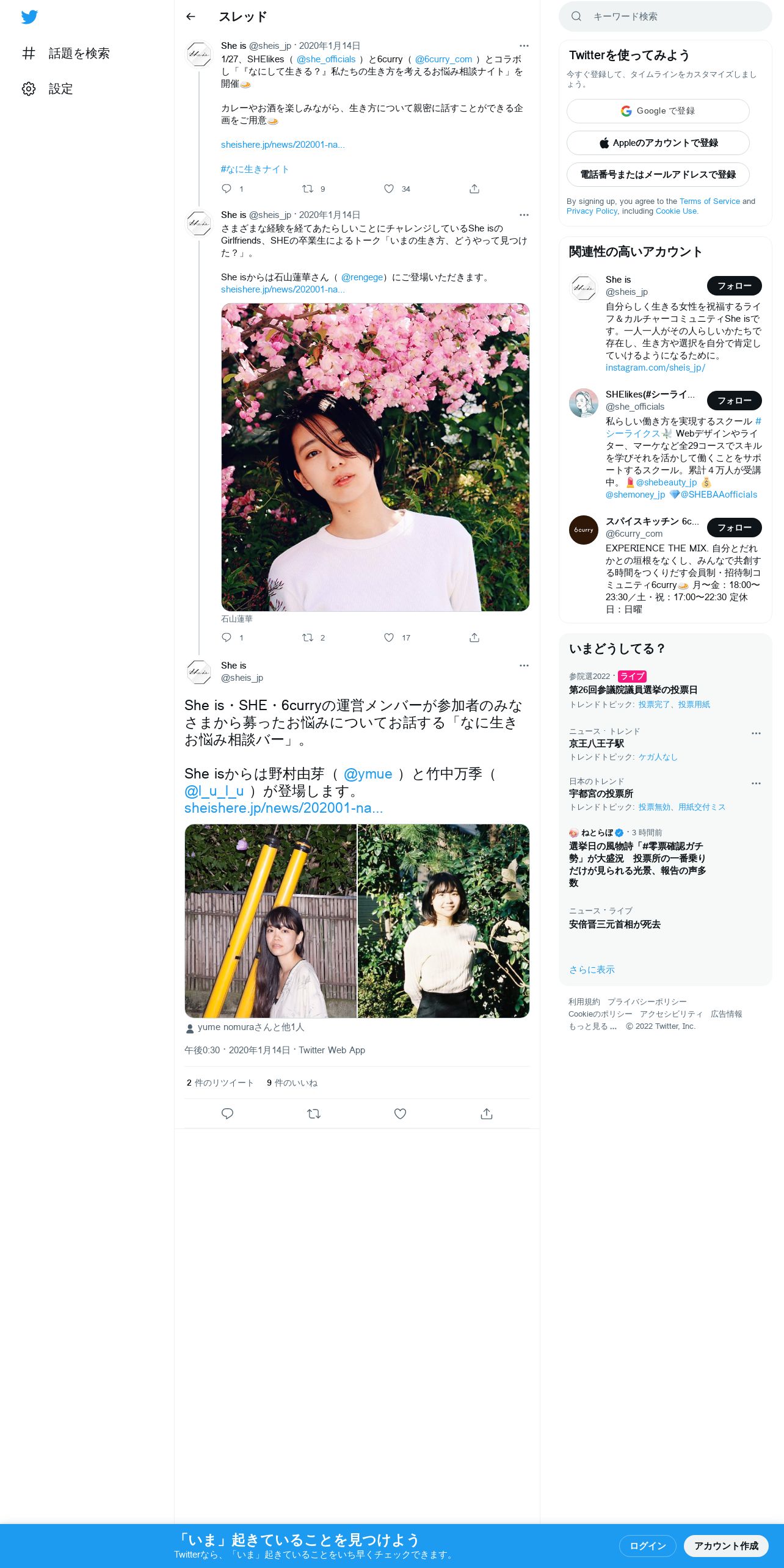Tap the ログイン button in bottom banner

tap(647, 1545)
